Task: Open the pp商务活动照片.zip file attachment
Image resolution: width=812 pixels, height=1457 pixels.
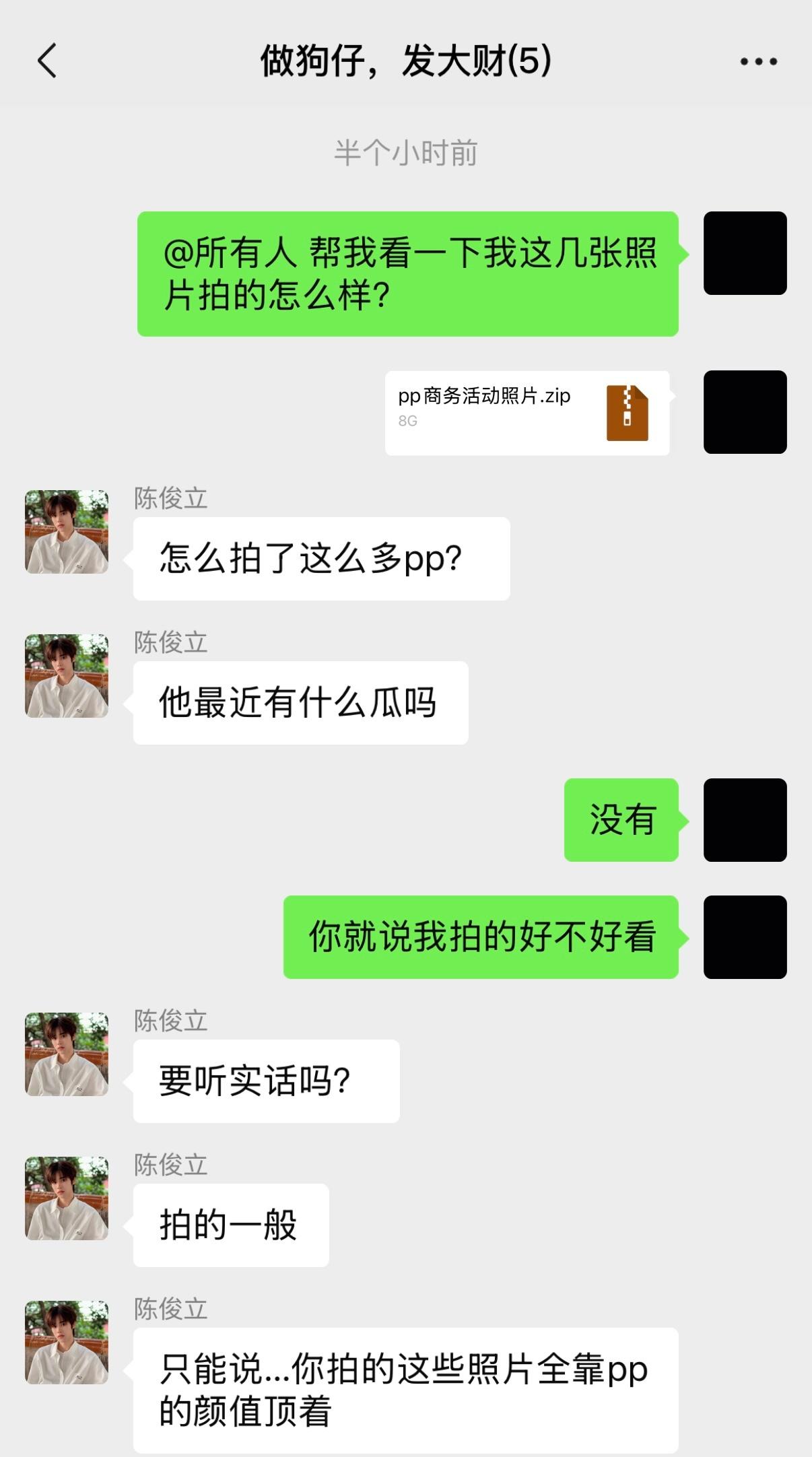Action: point(527,413)
